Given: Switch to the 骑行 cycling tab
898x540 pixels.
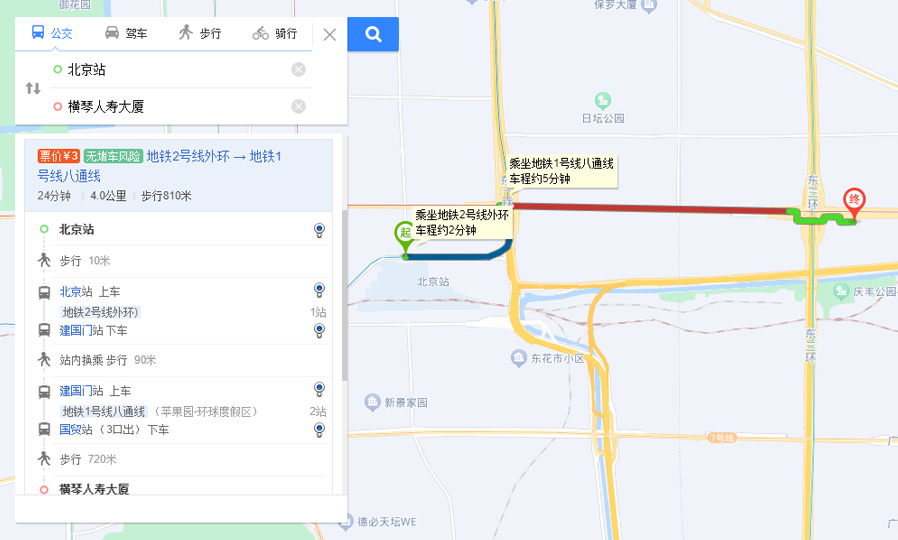Looking at the screenshot, I should pyautogui.click(x=275, y=34).
